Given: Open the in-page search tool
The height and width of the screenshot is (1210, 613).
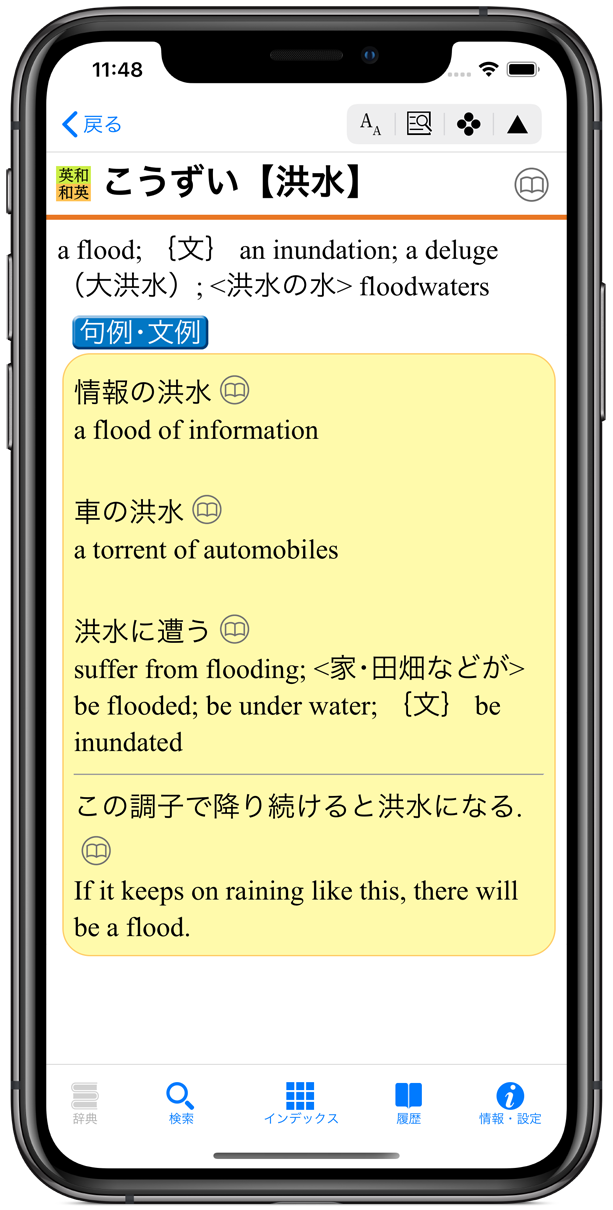Looking at the screenshot, I should coord(419,124).
